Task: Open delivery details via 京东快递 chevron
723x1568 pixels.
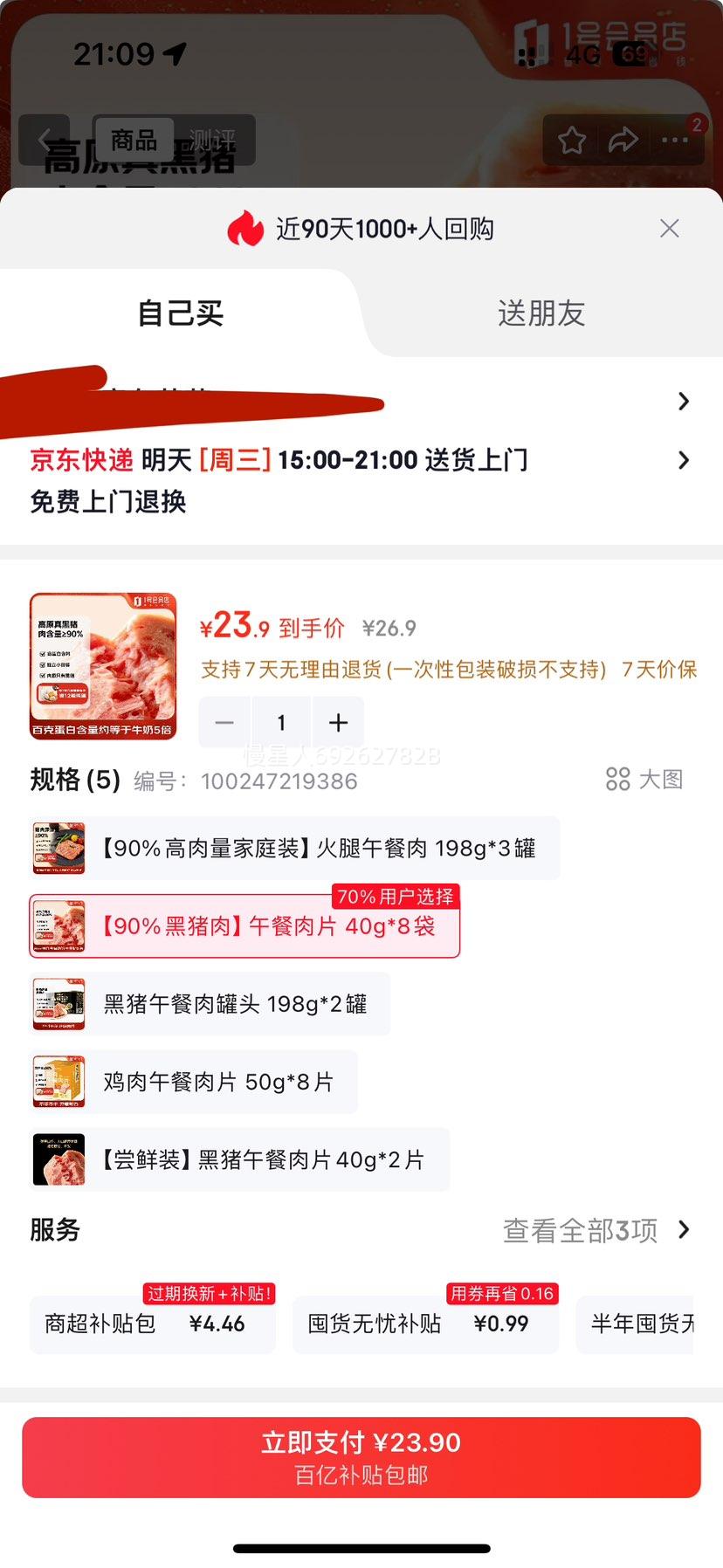Action: pyautogui.click(x=684, y=460)
